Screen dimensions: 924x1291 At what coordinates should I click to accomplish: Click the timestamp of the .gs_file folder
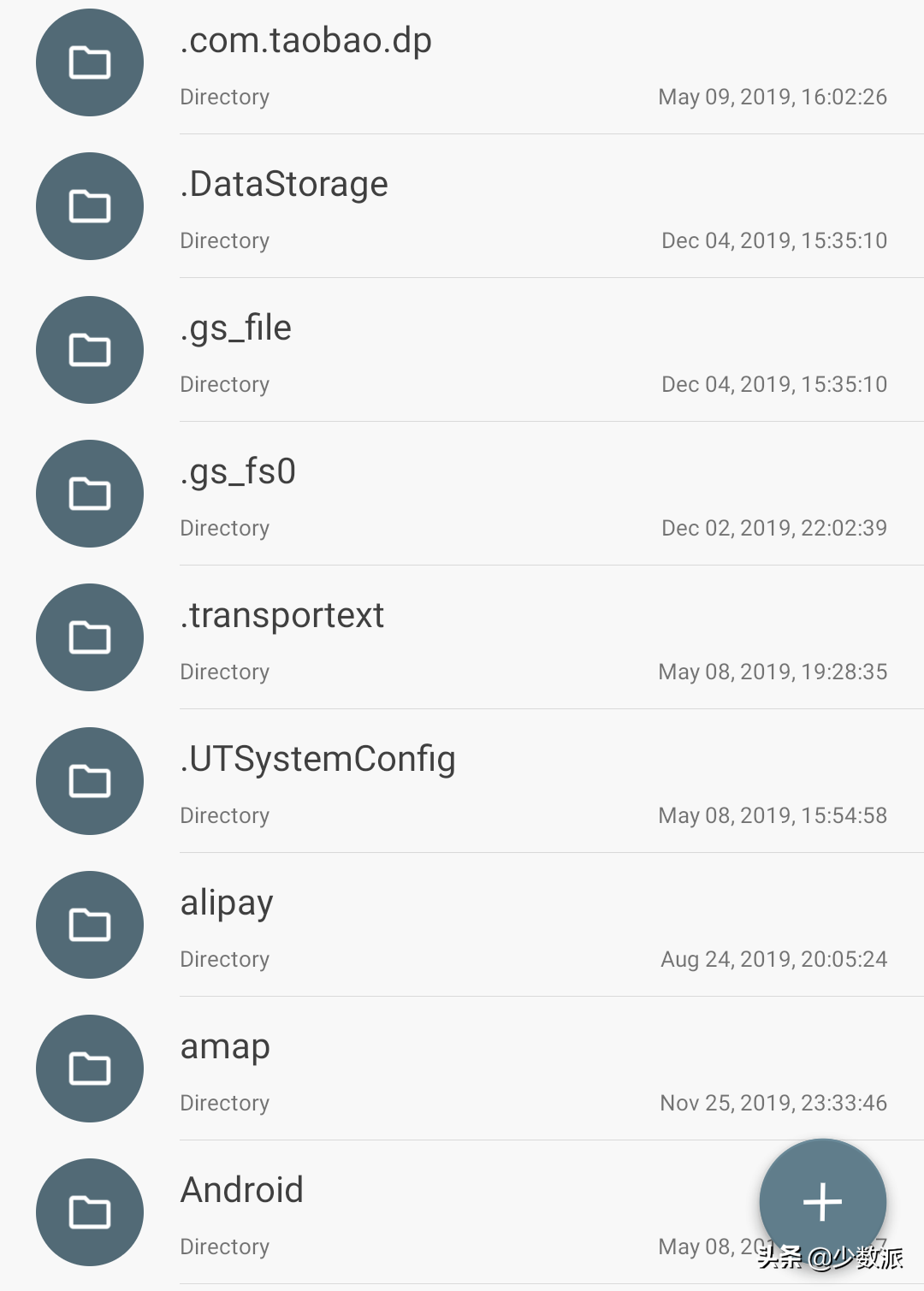point(774,384)
